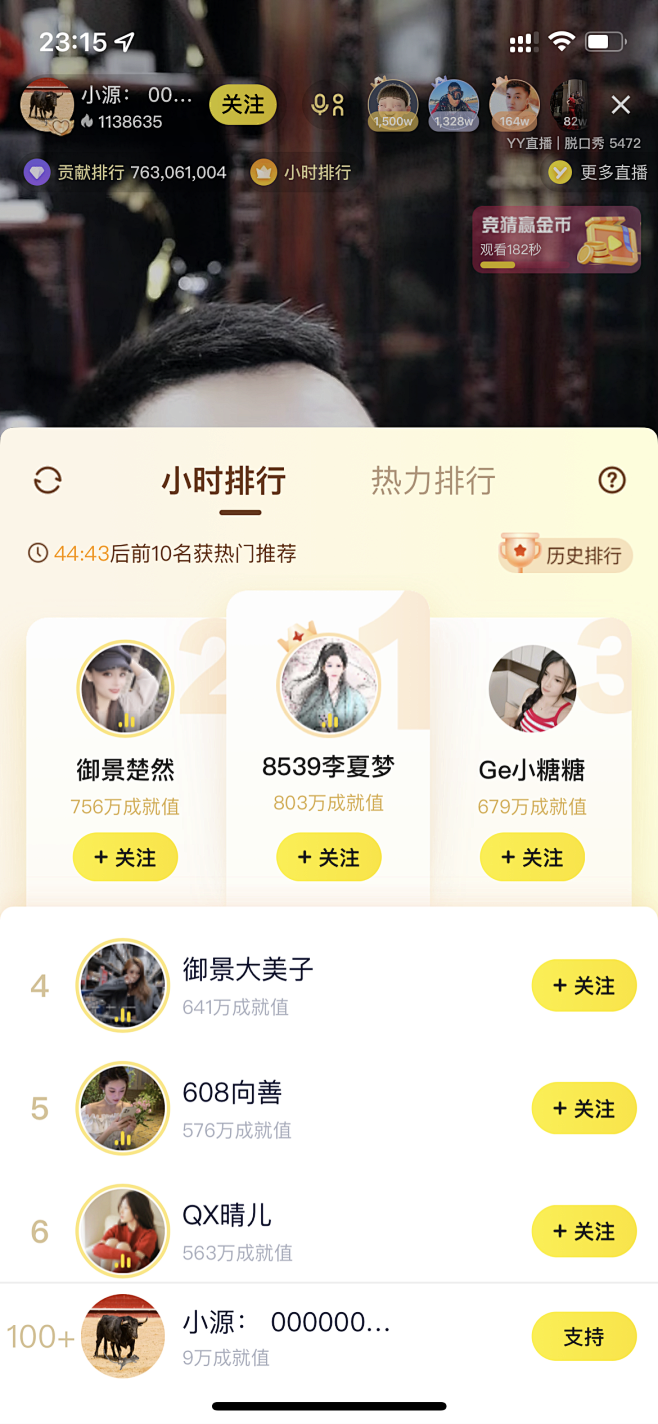Refresh the ranking list
Viewport: 658px width, 1424px height.
47,481
